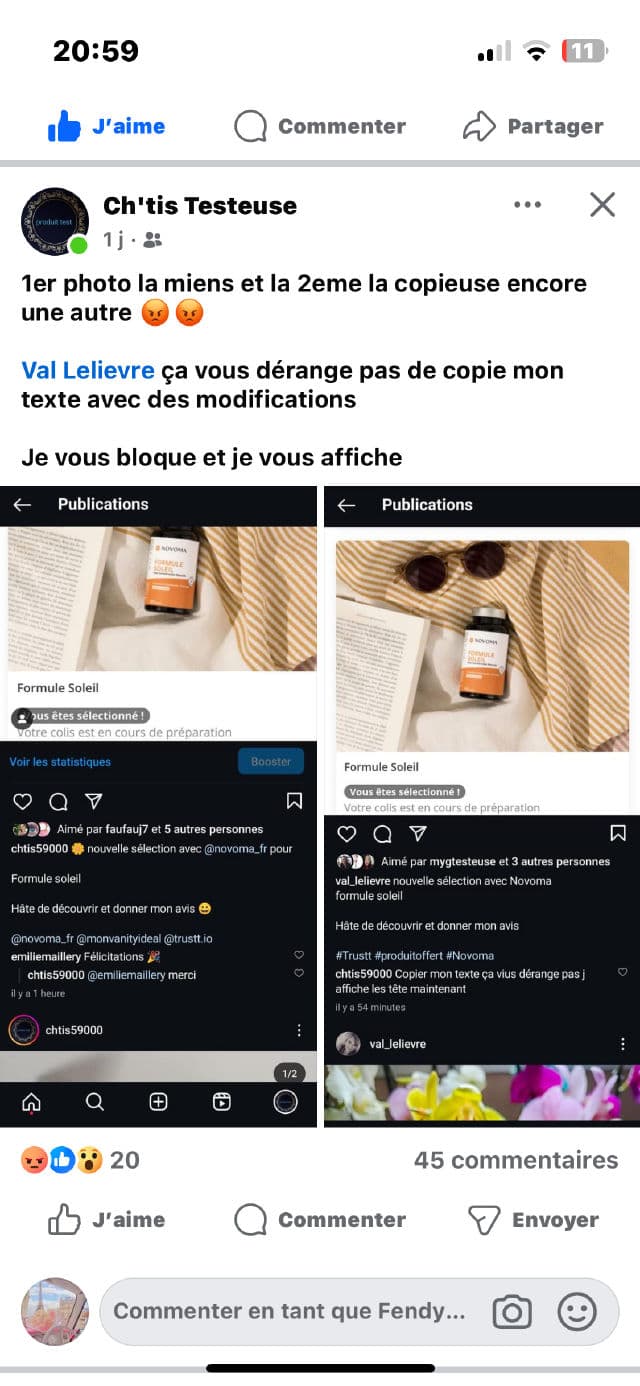640x1386 pixels.
Task: Attach a photo with the camera icon
Action: (x=512, y=1312)
